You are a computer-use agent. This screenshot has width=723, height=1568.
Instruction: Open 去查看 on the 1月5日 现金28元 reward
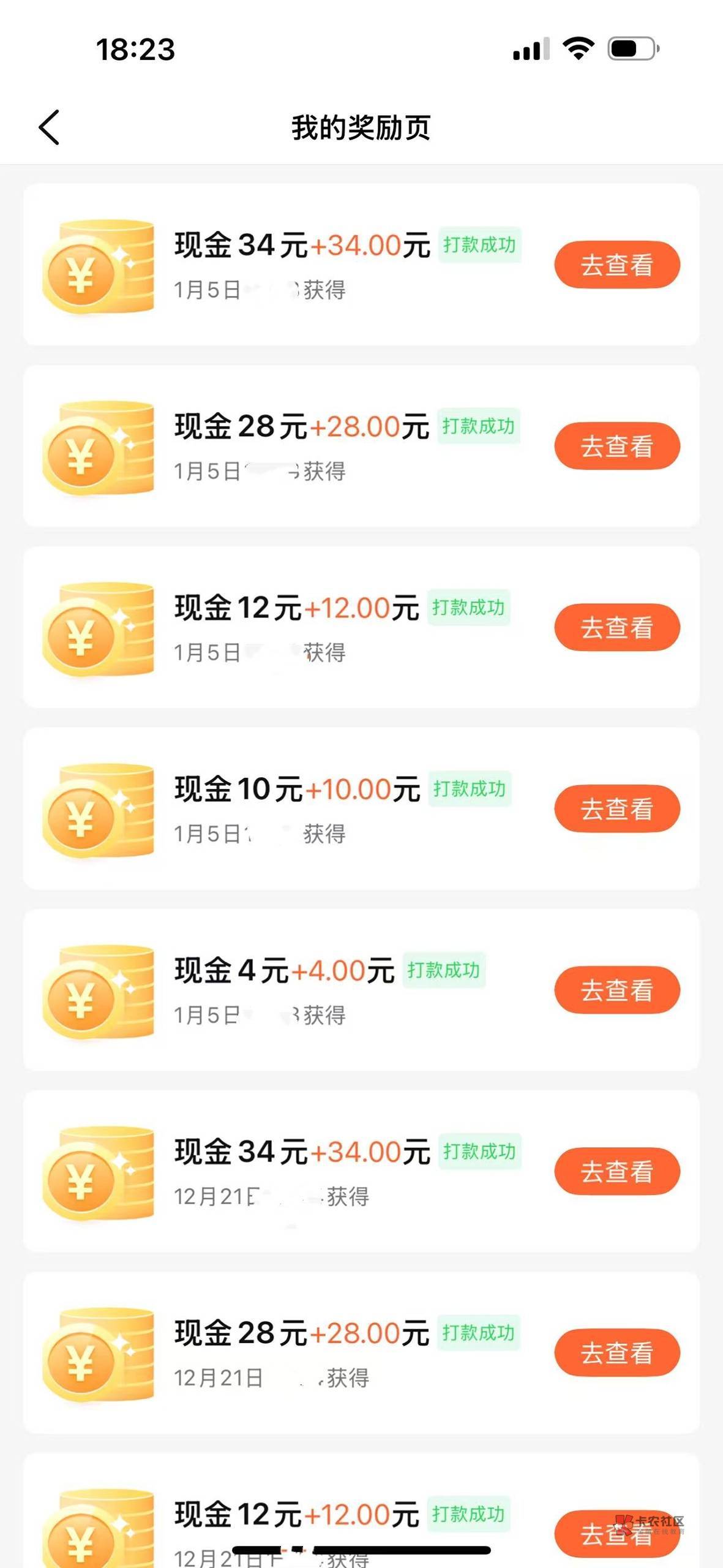(616, 446)
